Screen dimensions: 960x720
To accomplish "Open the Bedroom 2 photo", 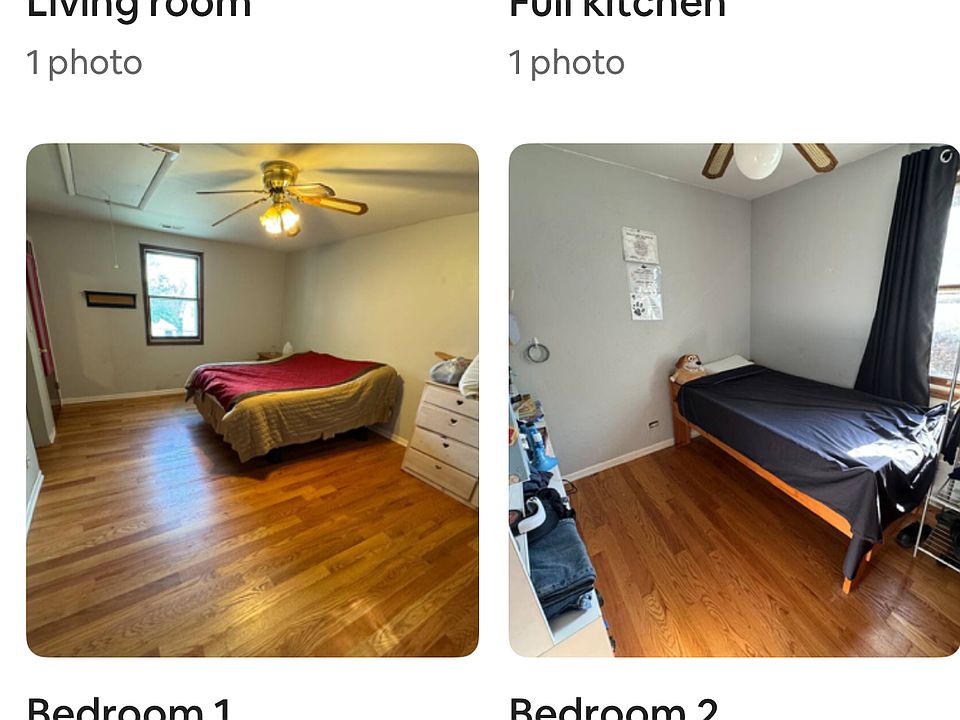I will [x=734, y=400].
